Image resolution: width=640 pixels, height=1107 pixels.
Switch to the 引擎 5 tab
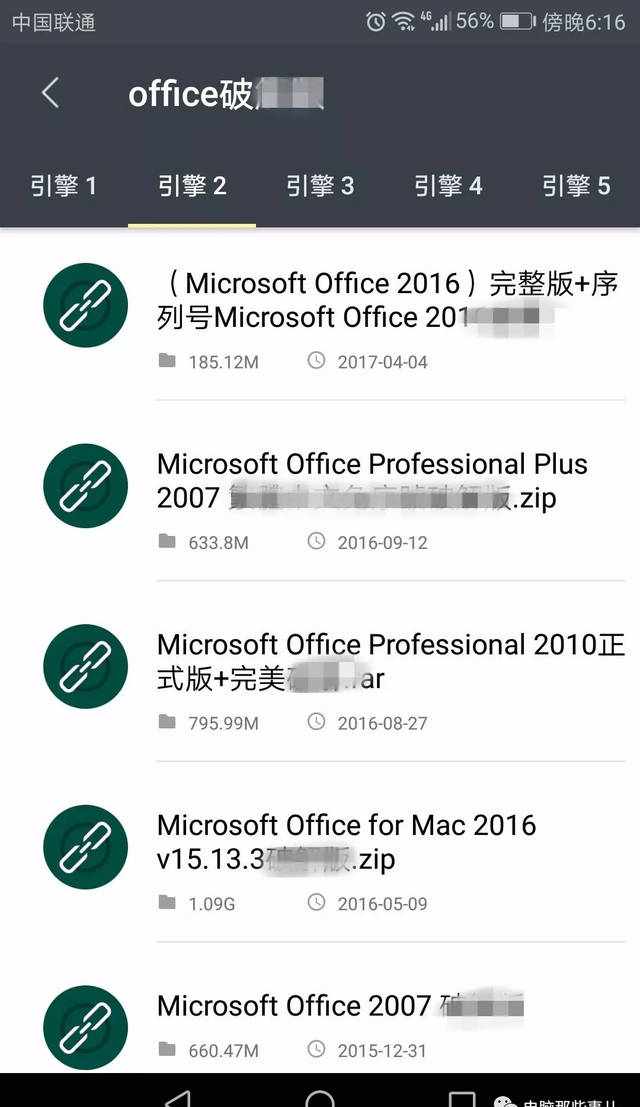576,186
